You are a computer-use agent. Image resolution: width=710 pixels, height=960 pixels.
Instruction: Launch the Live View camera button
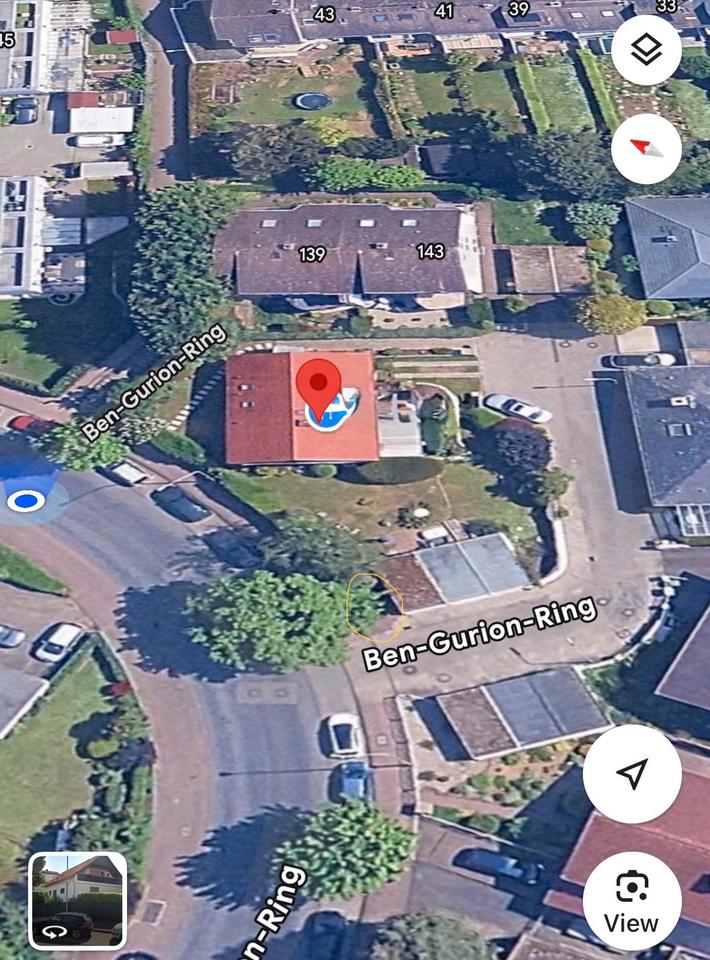[x=632, y=900]
